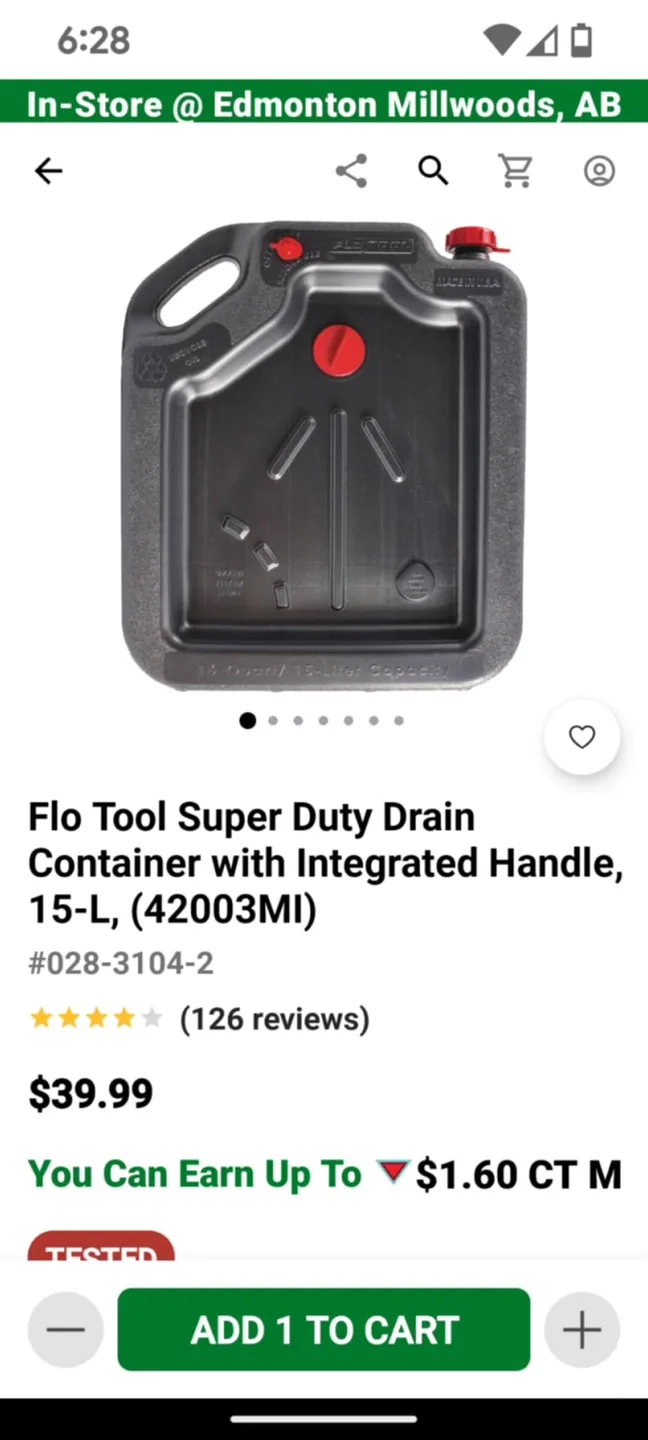The height and width of the screenshot is (1440, 648).
Task: Open the search magnifier
Action: (433, 171)
